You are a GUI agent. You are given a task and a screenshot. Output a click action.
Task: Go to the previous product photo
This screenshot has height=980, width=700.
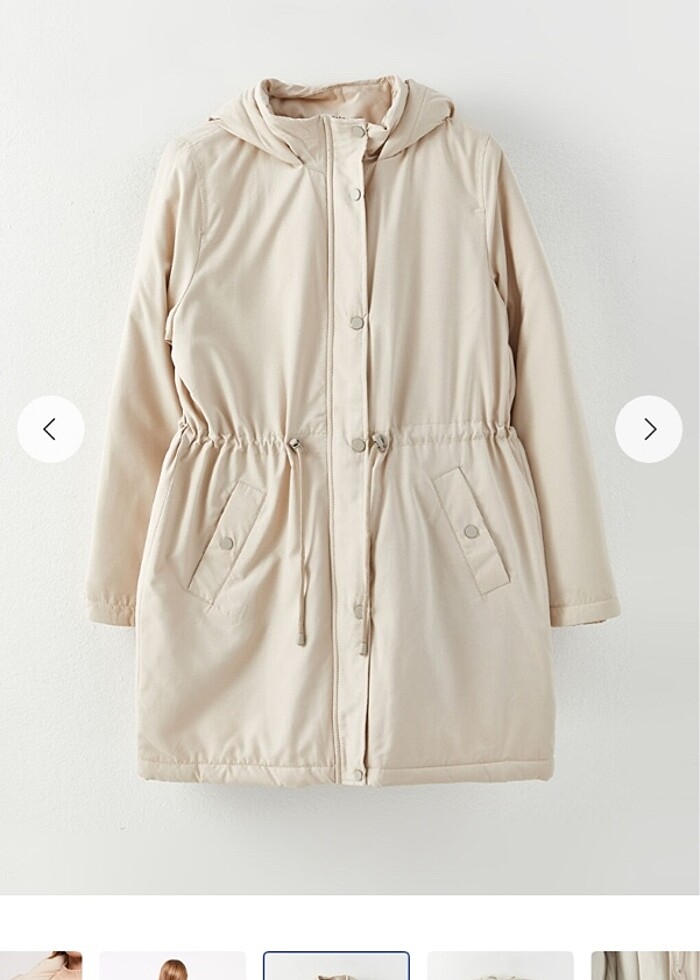click(x=50, y=429)
